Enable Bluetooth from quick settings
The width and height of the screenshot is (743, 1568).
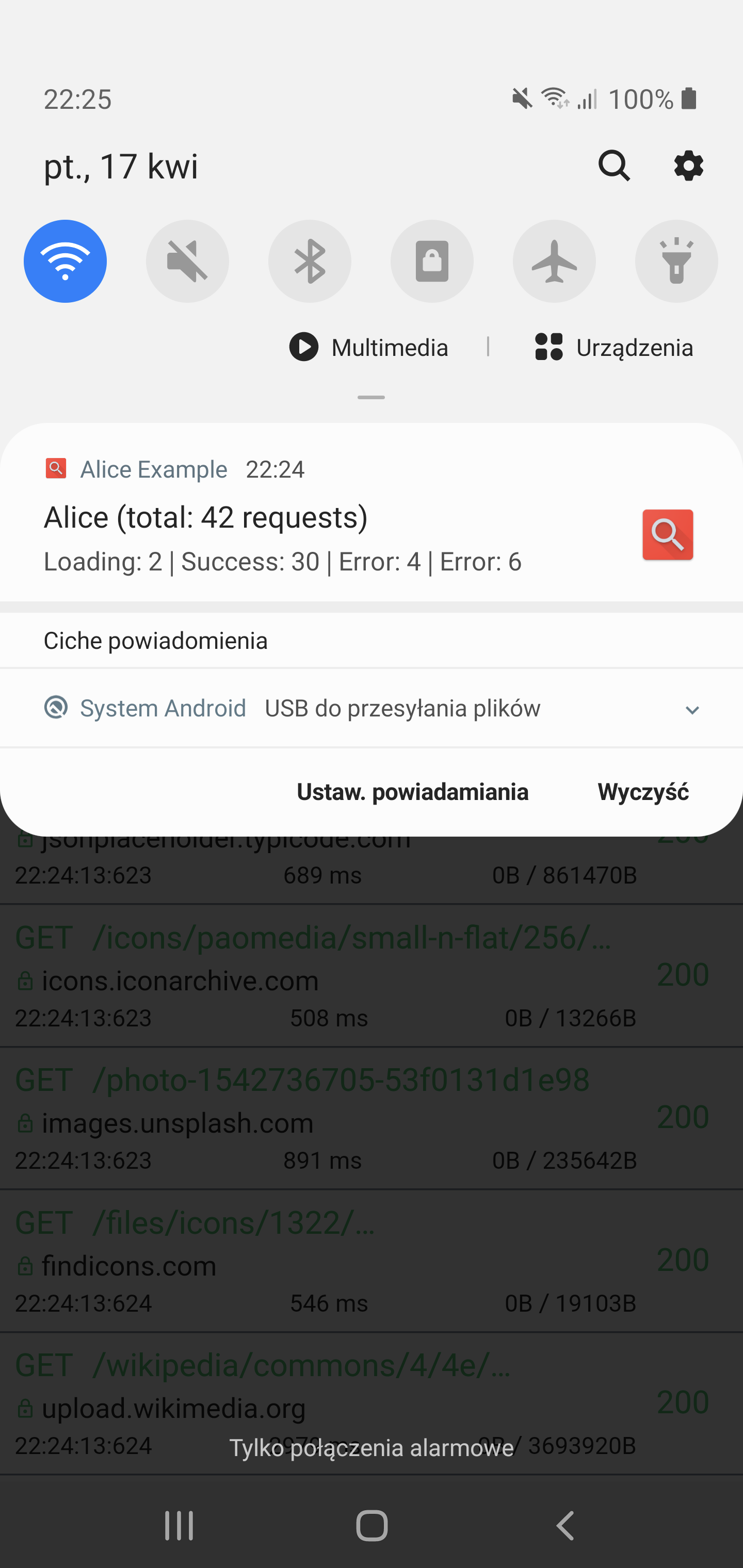[x=310, y=261]
